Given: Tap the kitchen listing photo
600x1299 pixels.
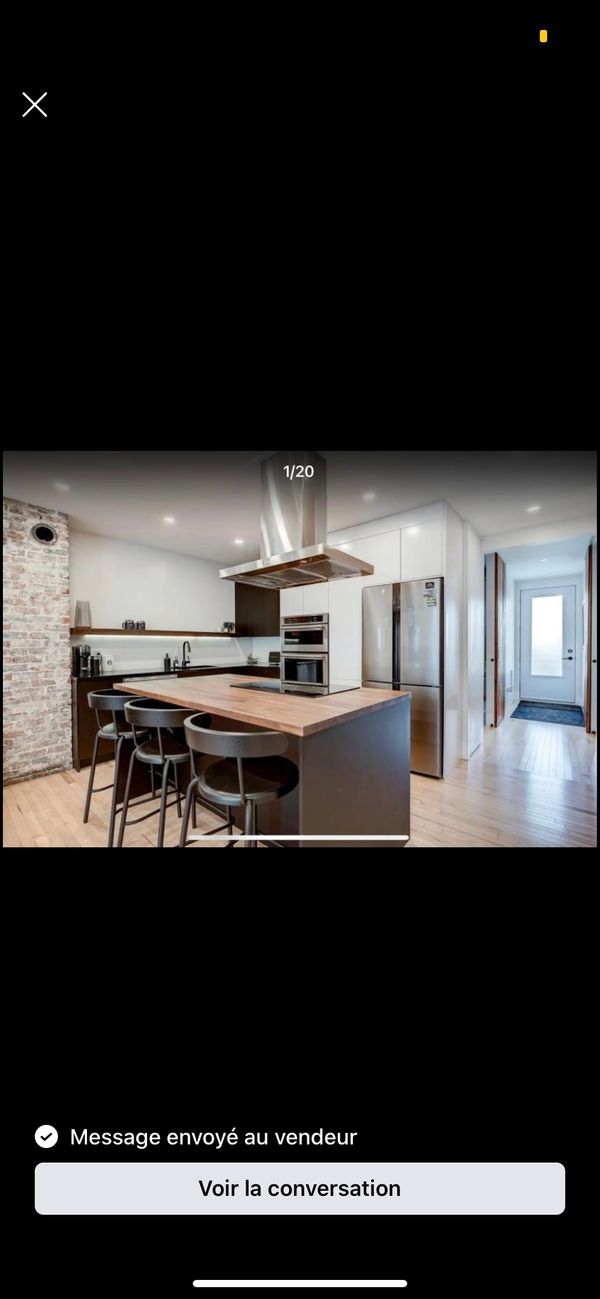Looking at the screenshot, I should 300,648.
